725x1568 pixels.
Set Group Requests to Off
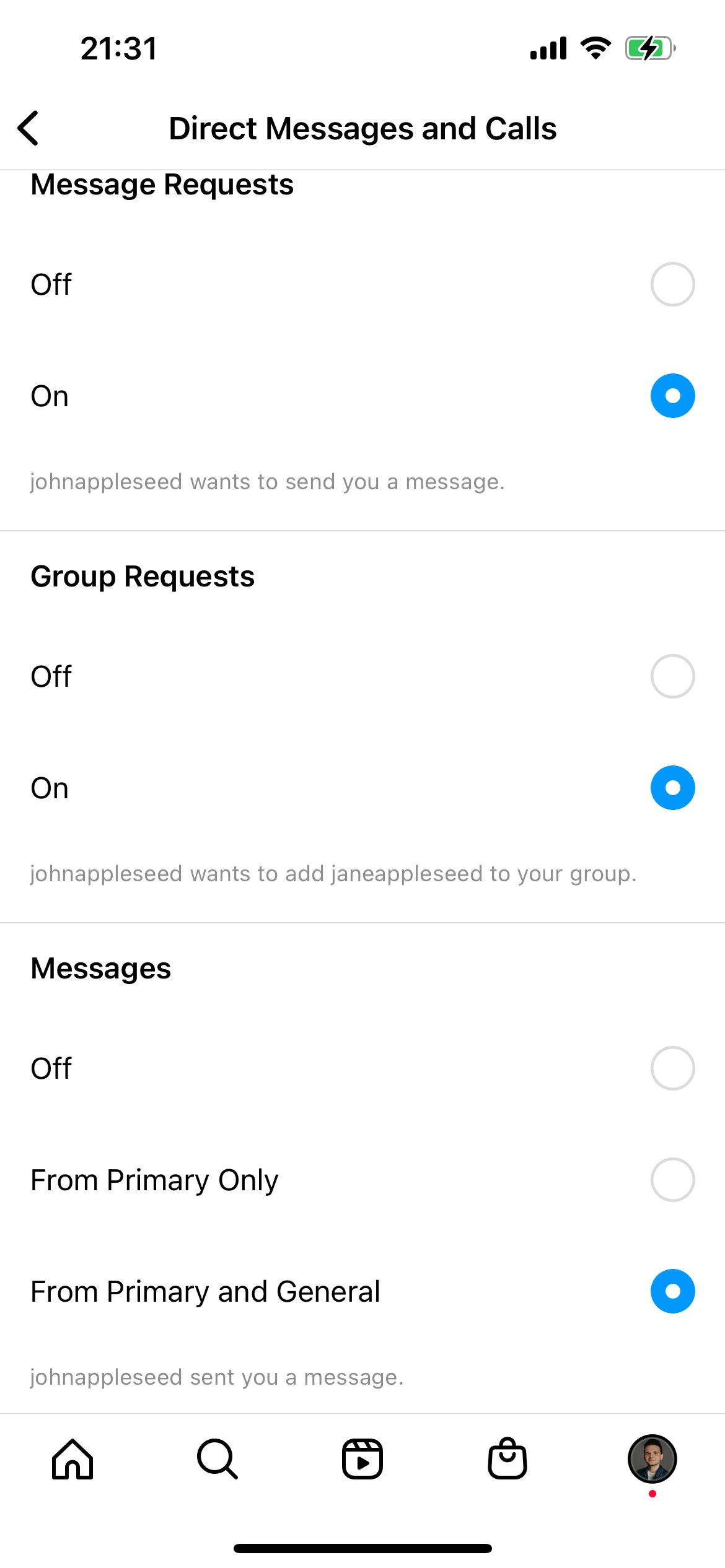point(672,676)
